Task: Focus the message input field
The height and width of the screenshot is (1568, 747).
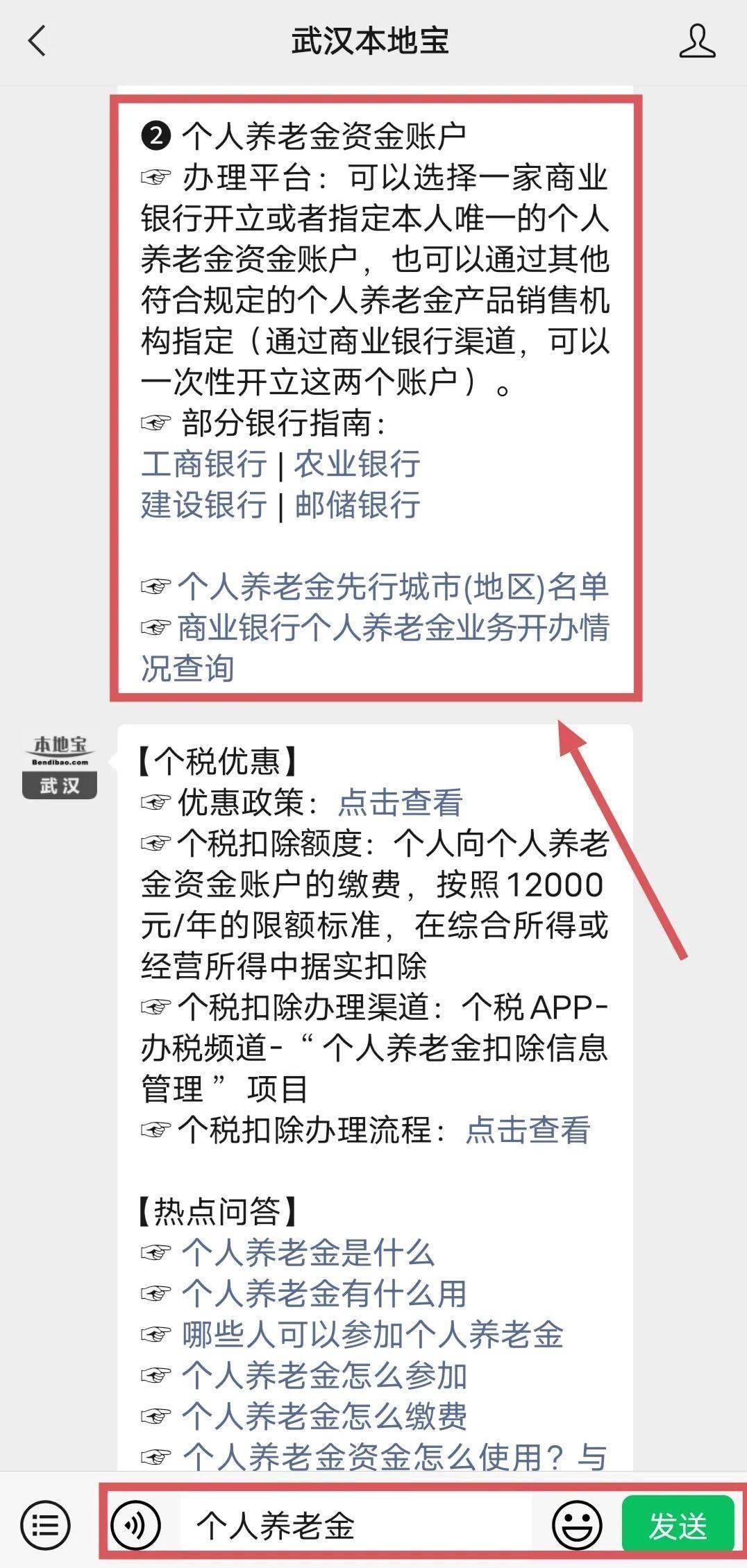Action: click(354, 1525)
